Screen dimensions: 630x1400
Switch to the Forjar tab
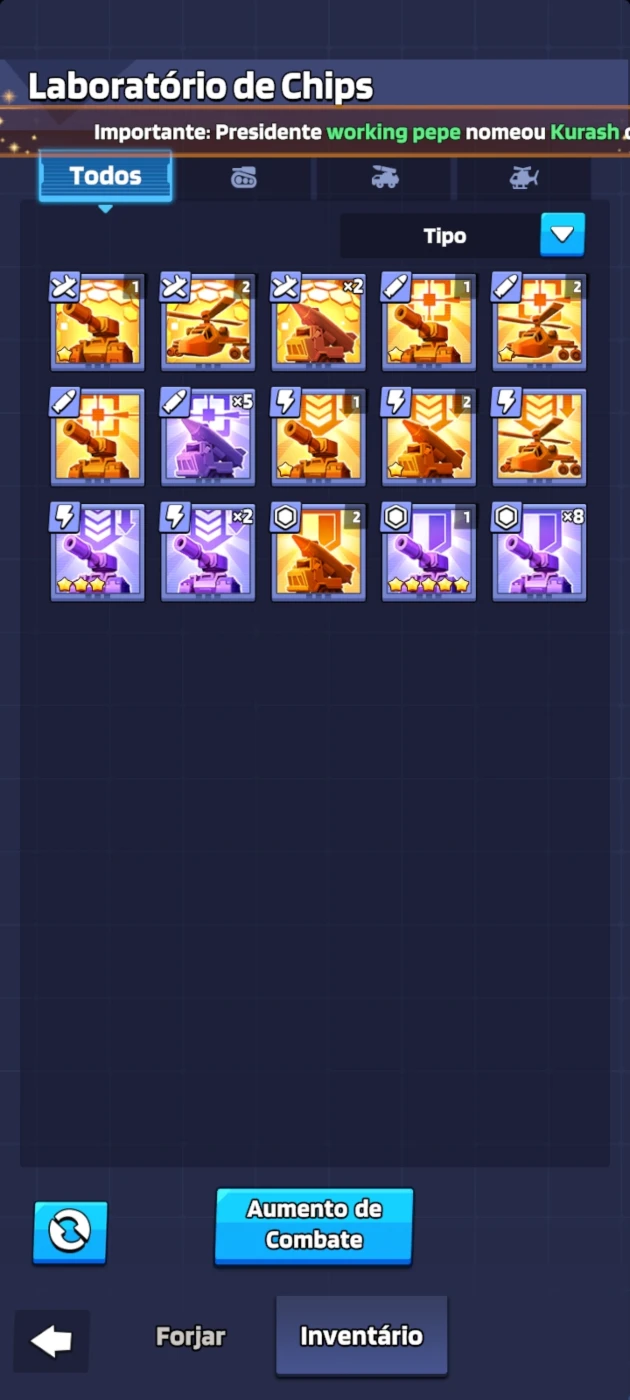pyautogui.click(x=191, y=1336)
